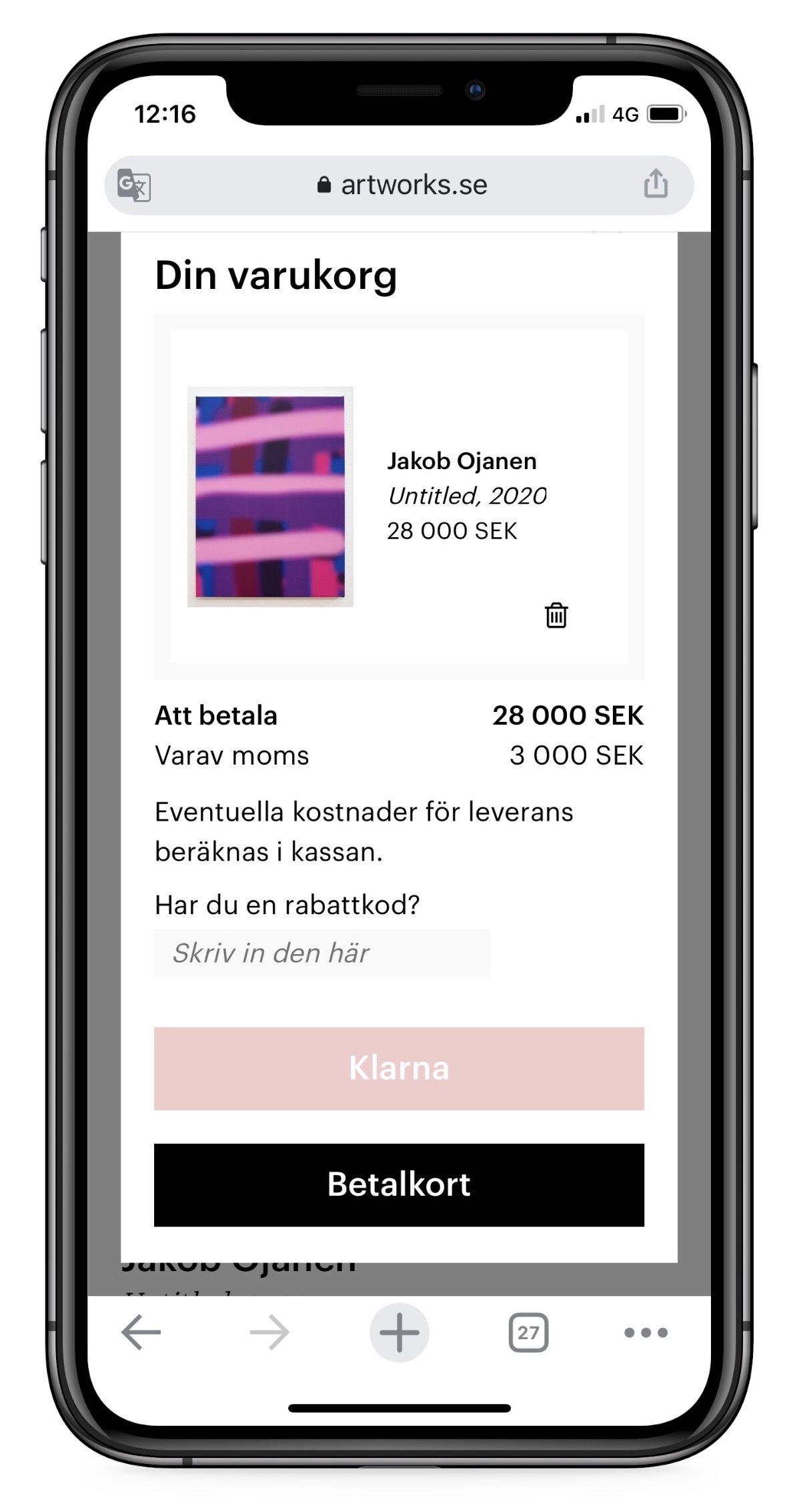The width and height of the screenshot is (795, 1512).
Task: Share this page from the address bar
Action: [x=655, y=184]
